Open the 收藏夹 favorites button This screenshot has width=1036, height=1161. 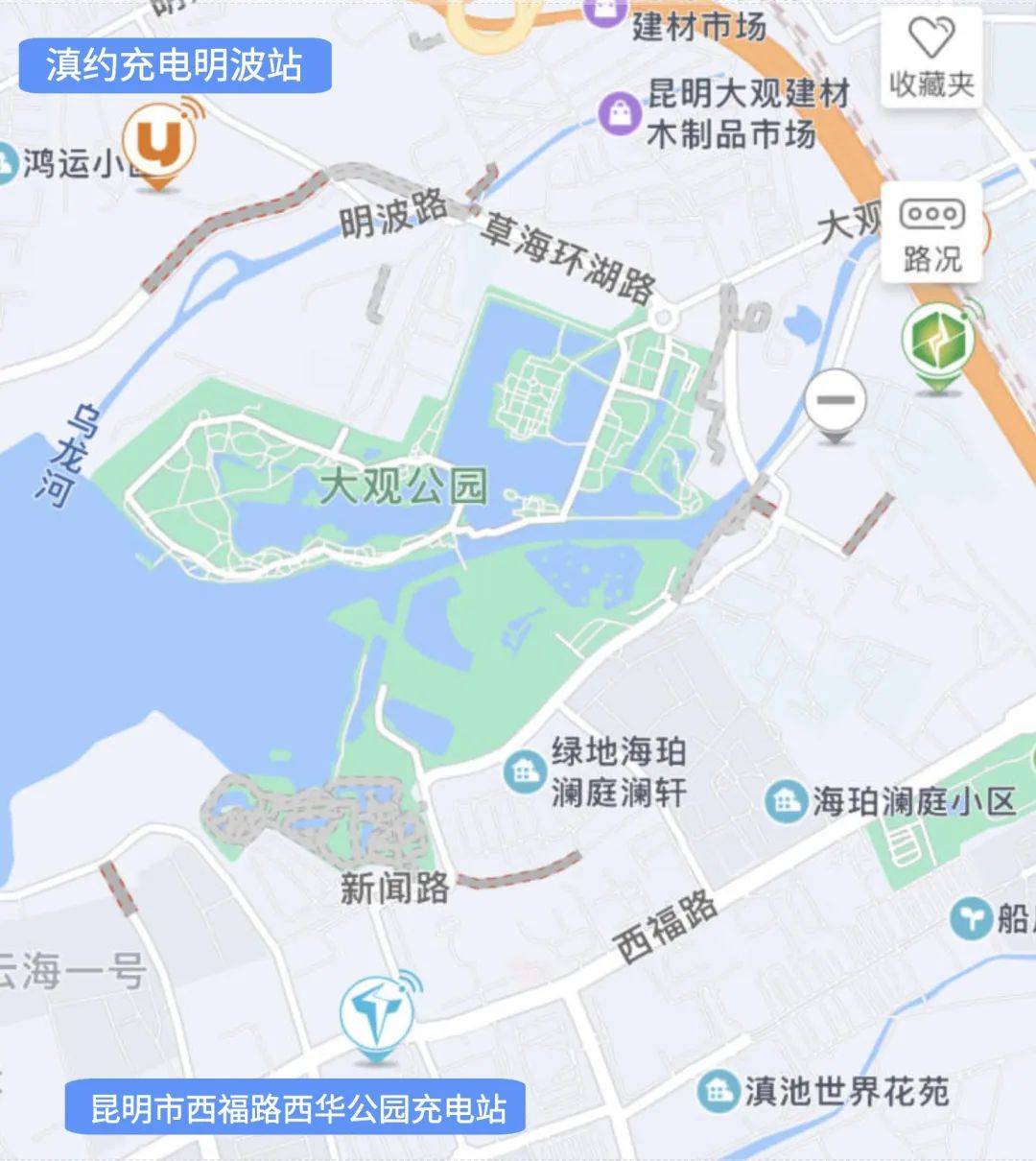click(x=930, y=59)
